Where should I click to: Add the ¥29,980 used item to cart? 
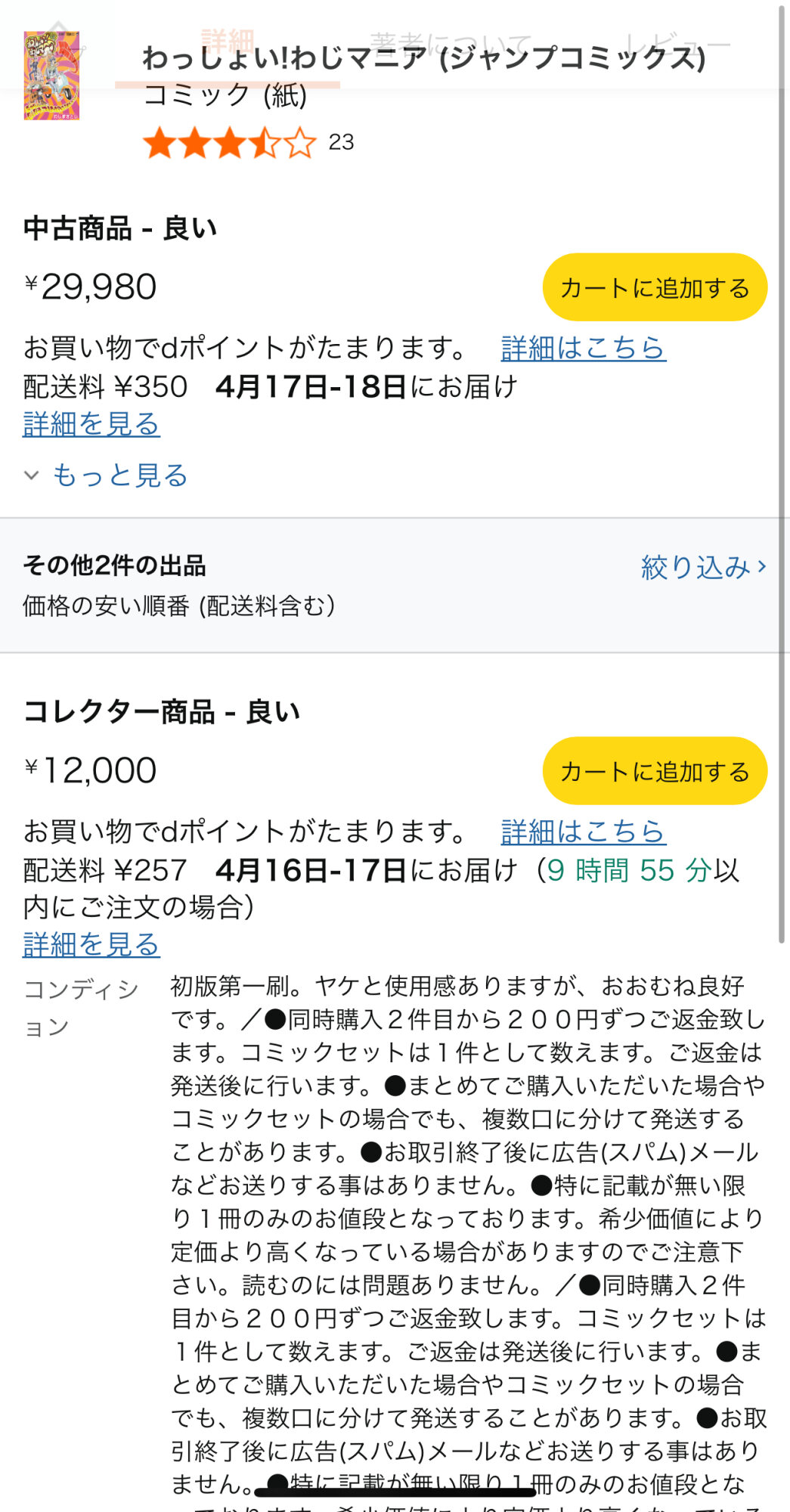pyautogui.click(x=655, y=287)
